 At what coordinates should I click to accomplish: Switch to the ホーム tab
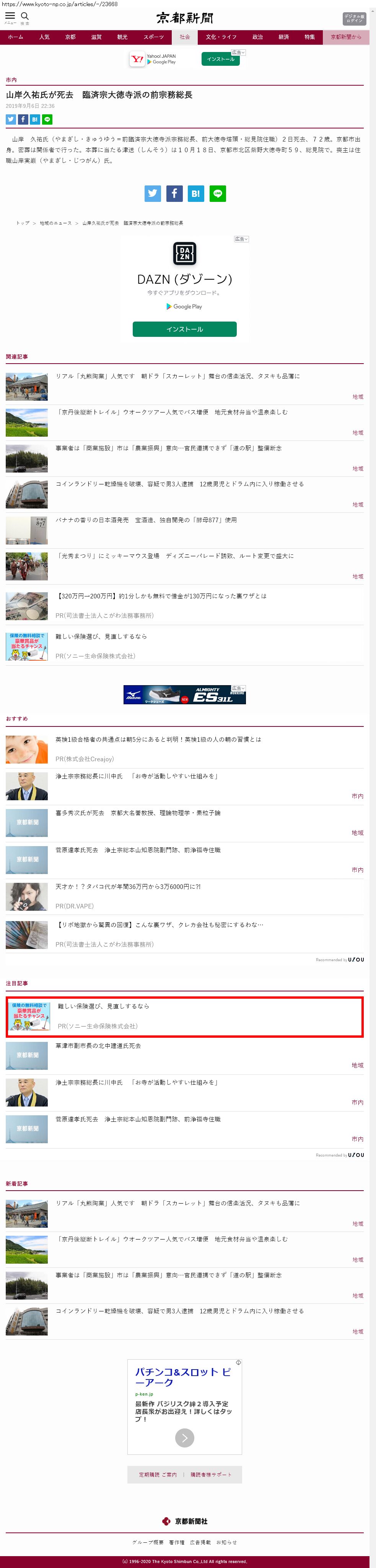click(x=16, y=37)
